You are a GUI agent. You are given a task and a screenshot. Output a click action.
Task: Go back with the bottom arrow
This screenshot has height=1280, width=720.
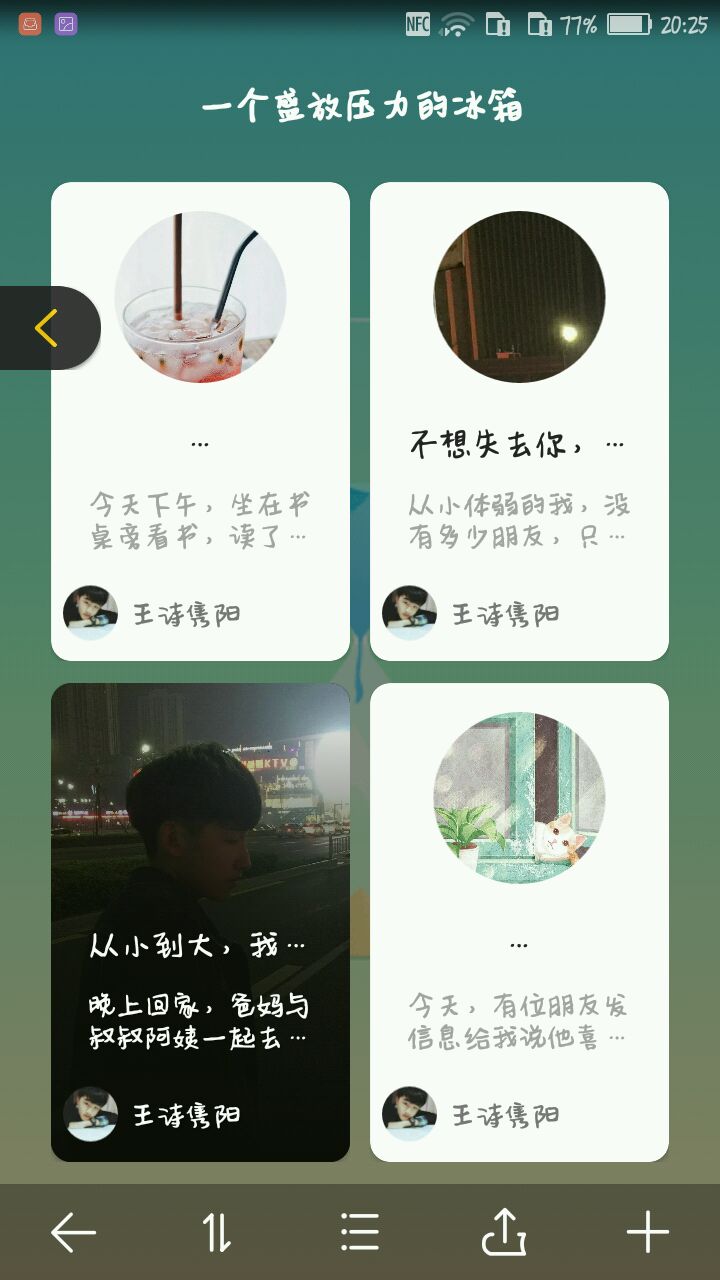coord(73,1232)
